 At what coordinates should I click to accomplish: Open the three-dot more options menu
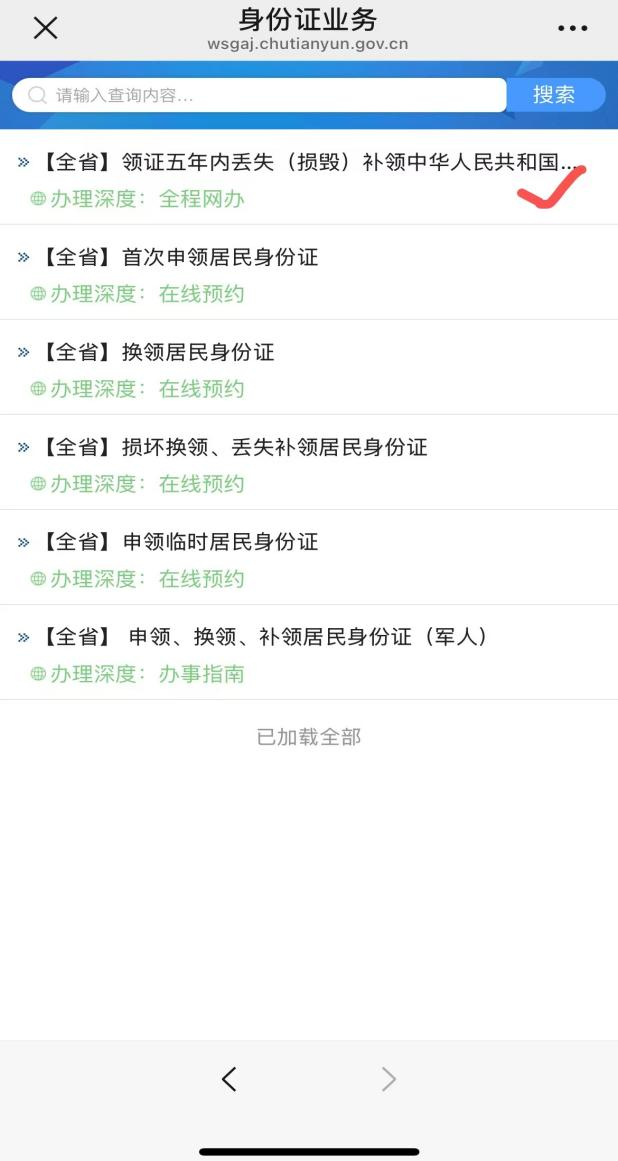tap(572, 28)
